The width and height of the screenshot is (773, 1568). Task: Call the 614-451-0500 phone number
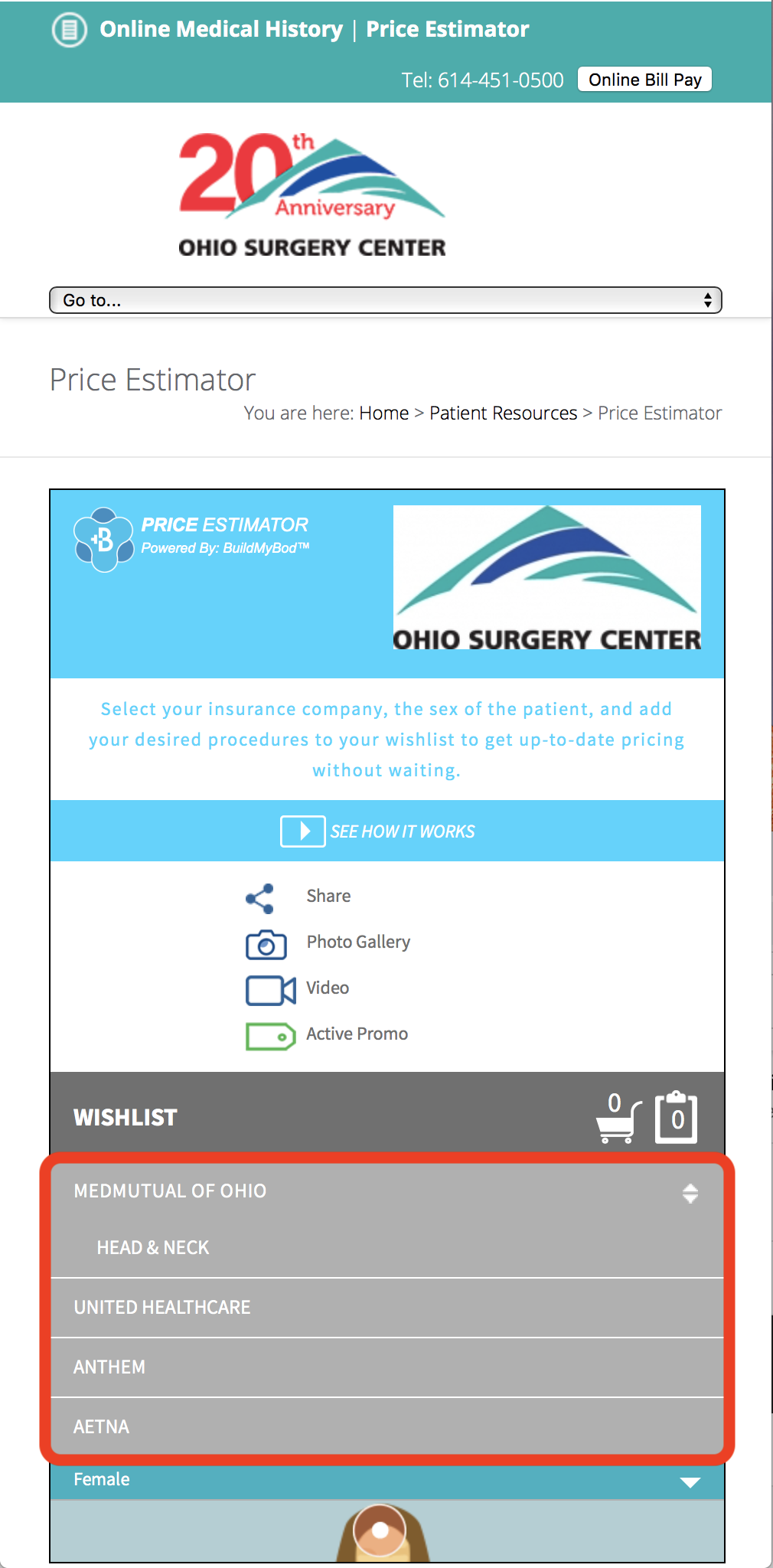[482, 80]
